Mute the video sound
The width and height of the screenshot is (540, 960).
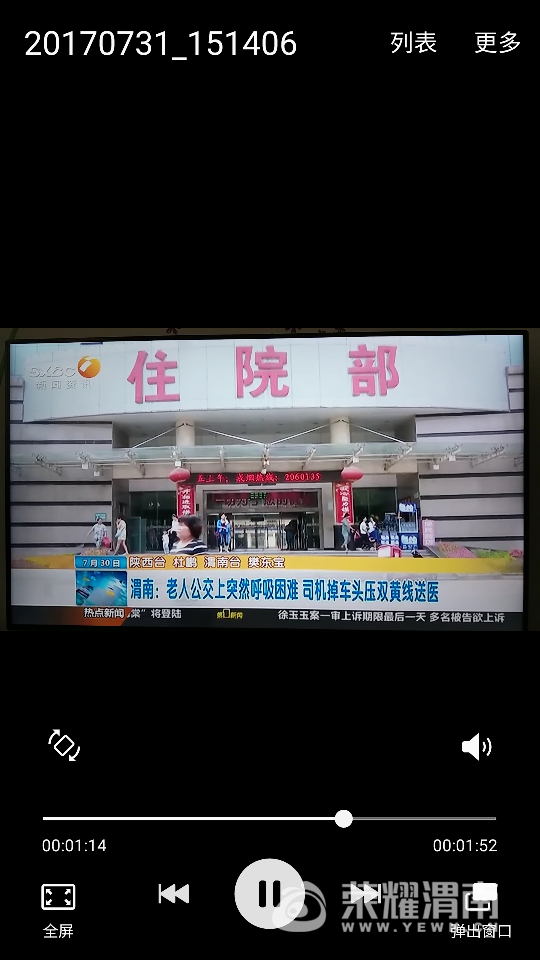[x=476, y=746]
